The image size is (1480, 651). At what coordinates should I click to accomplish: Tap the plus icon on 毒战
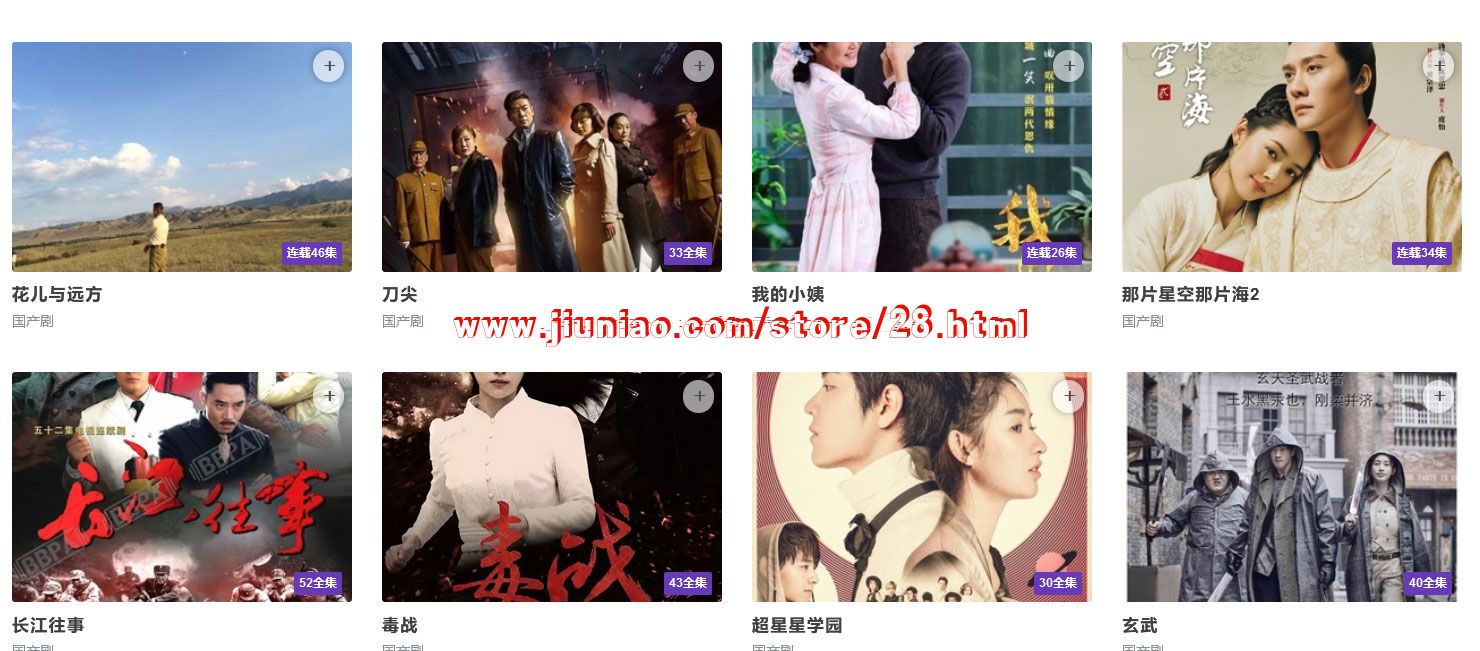point(698,397)
